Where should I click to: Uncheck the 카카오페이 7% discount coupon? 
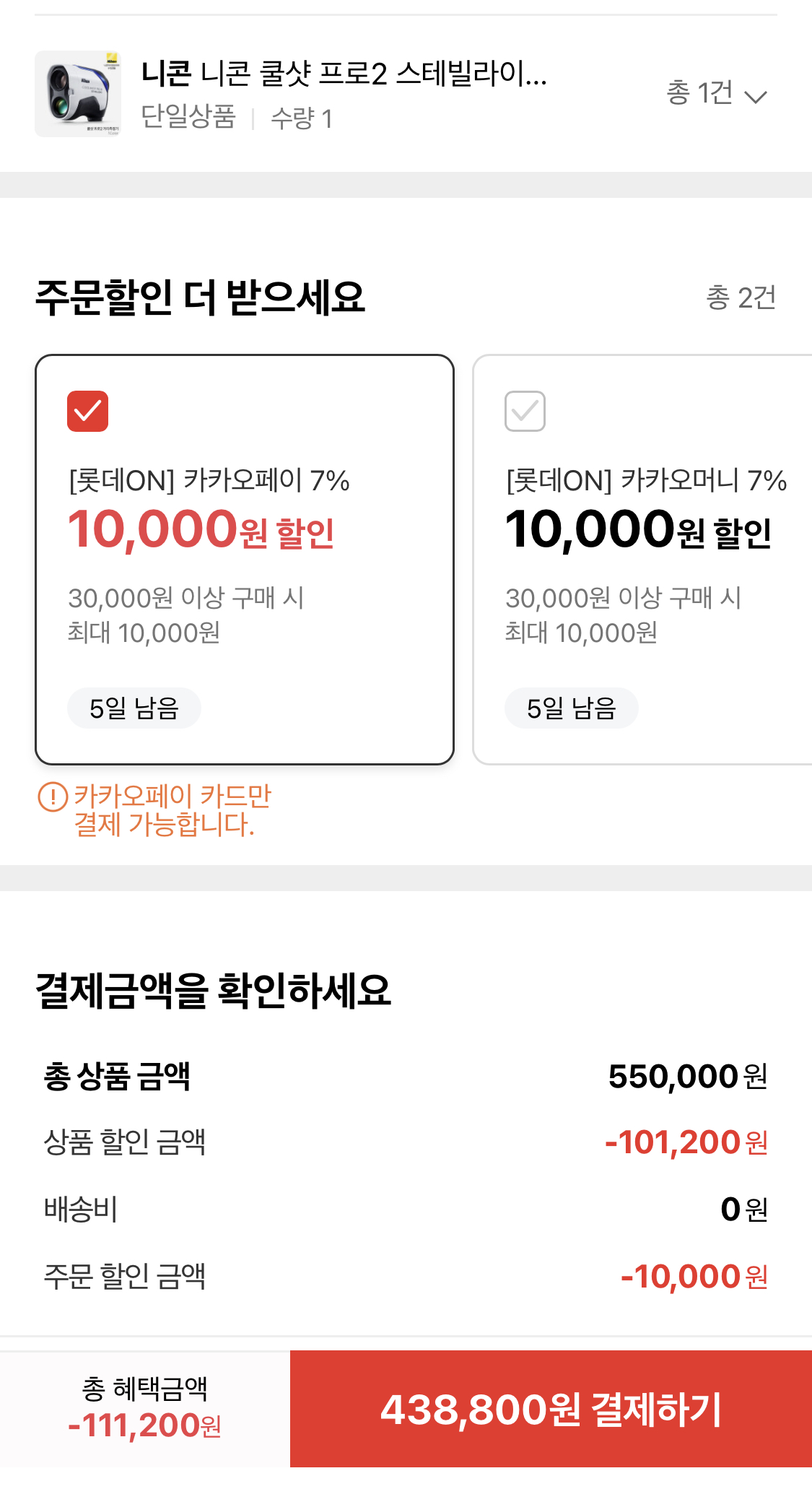tap(87, 411)
